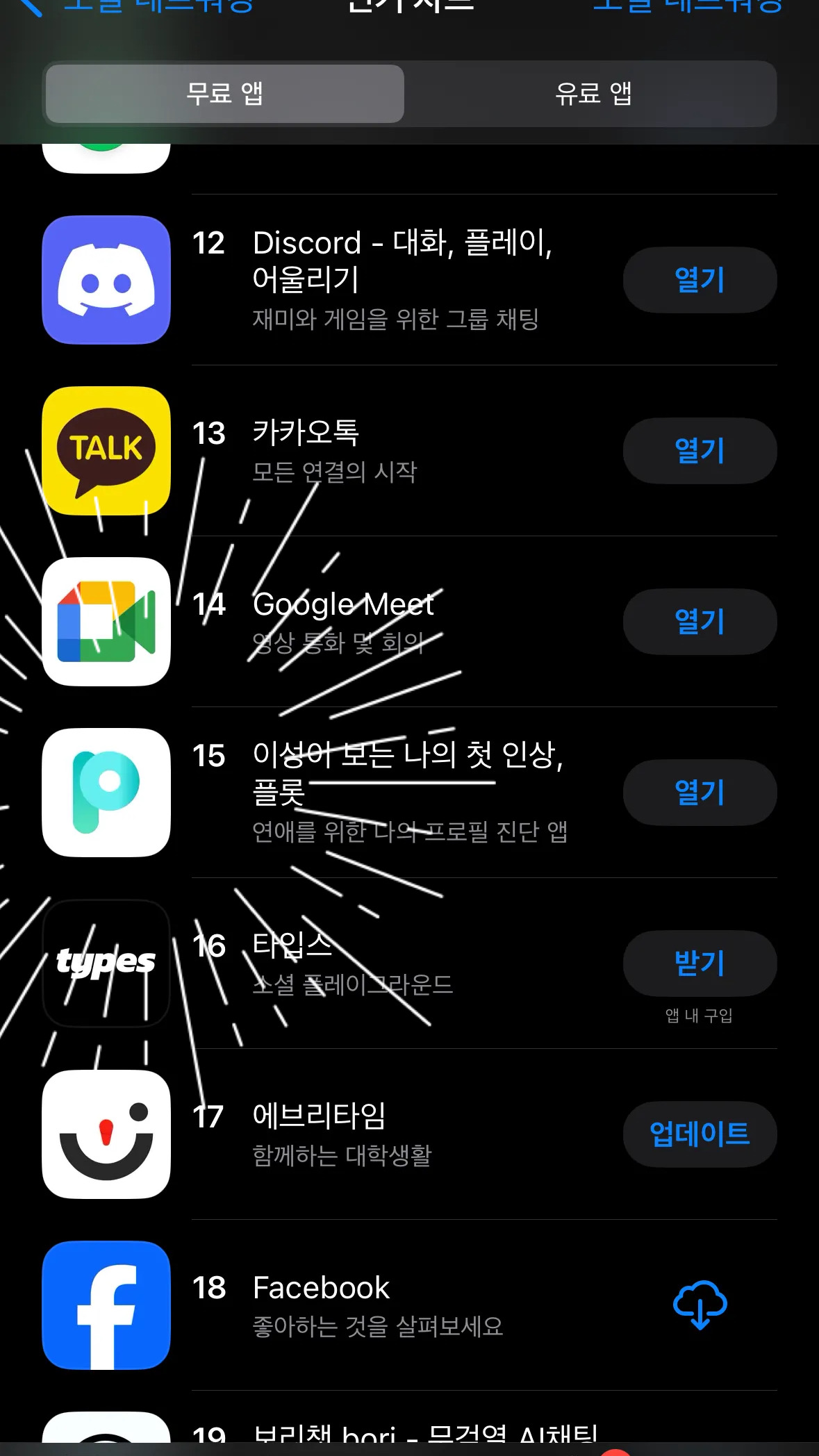Open the 카카오톡 app page
Viewport: 819px width, 1456px height.
pos(333,451)
